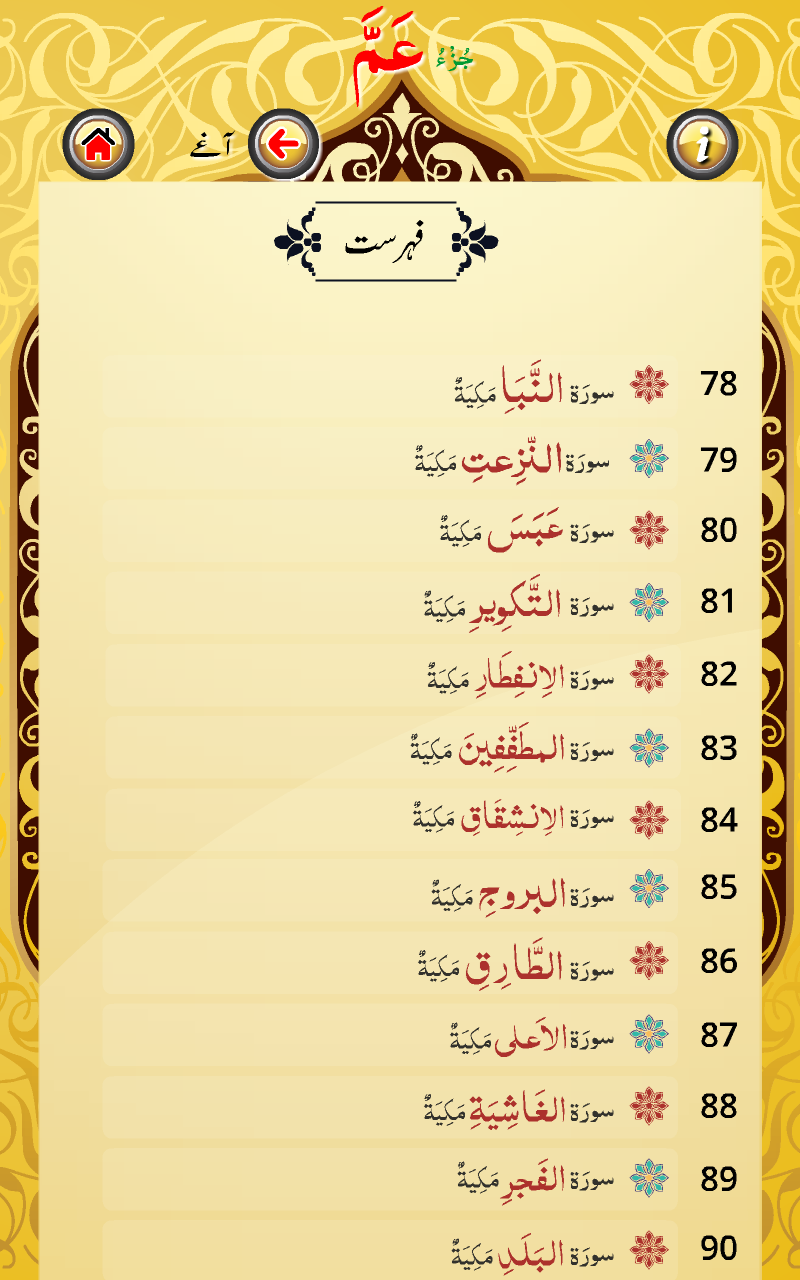Select surah 89 Al-Fajr

(390, 1180)
